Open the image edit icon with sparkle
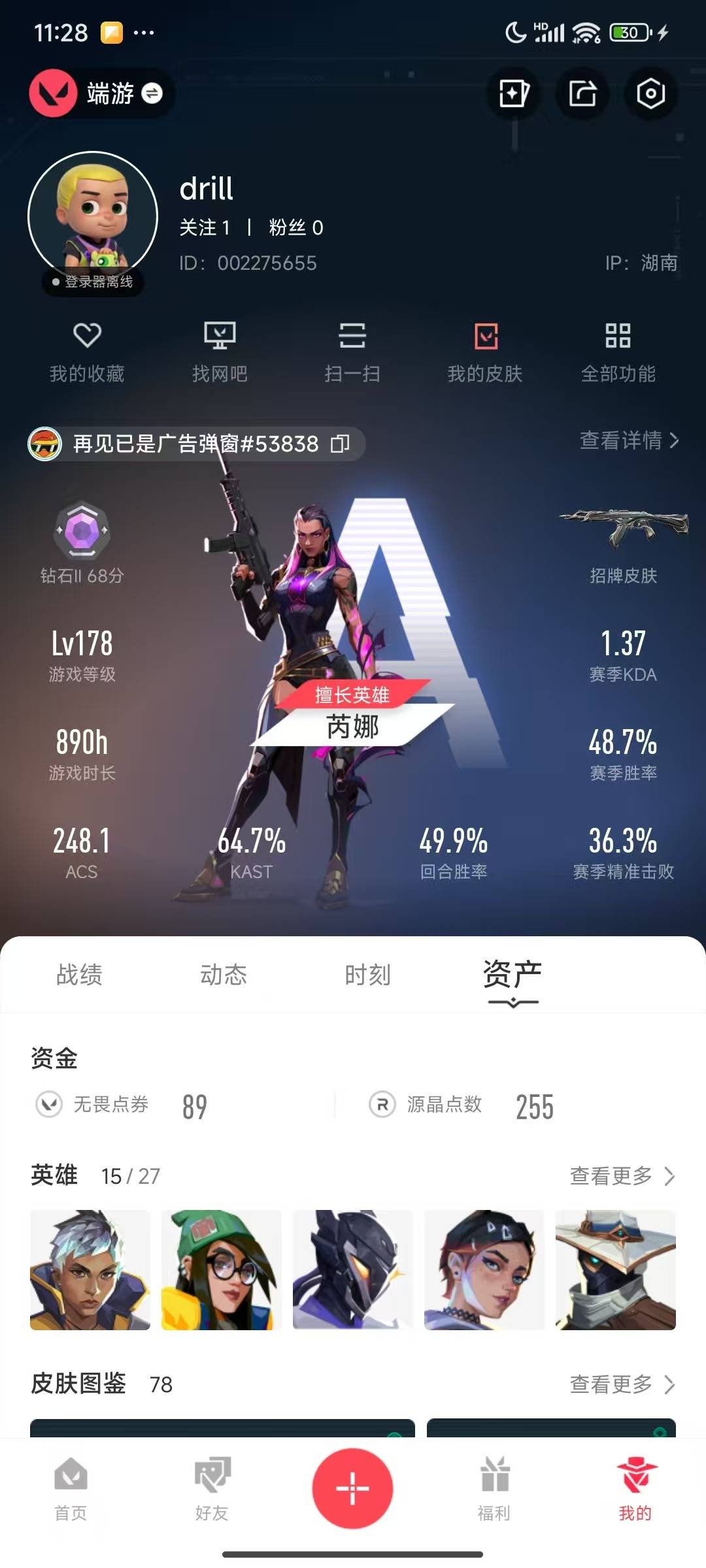 (x=514, y=93)
